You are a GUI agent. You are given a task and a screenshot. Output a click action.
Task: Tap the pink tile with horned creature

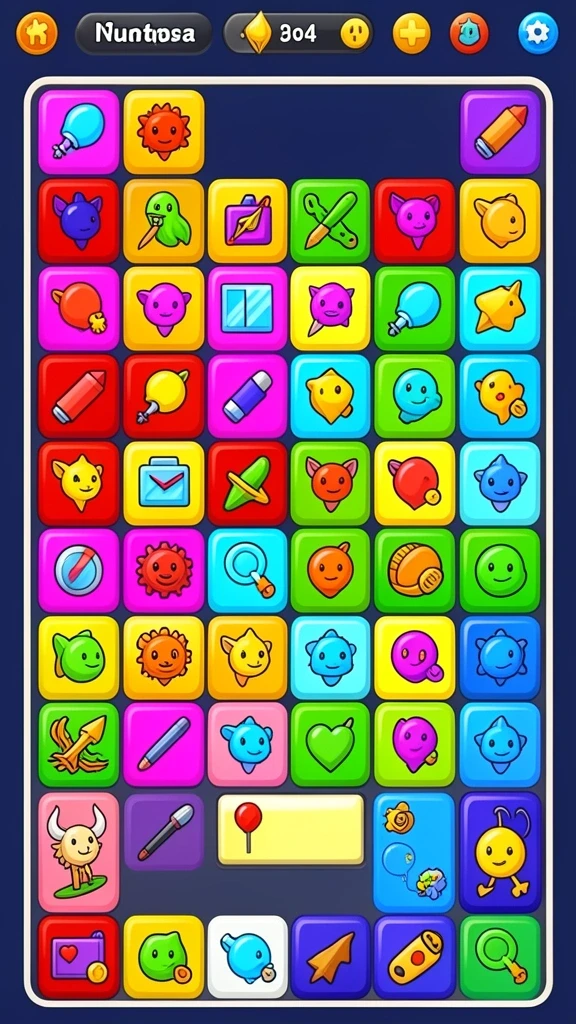click(78, 852)
